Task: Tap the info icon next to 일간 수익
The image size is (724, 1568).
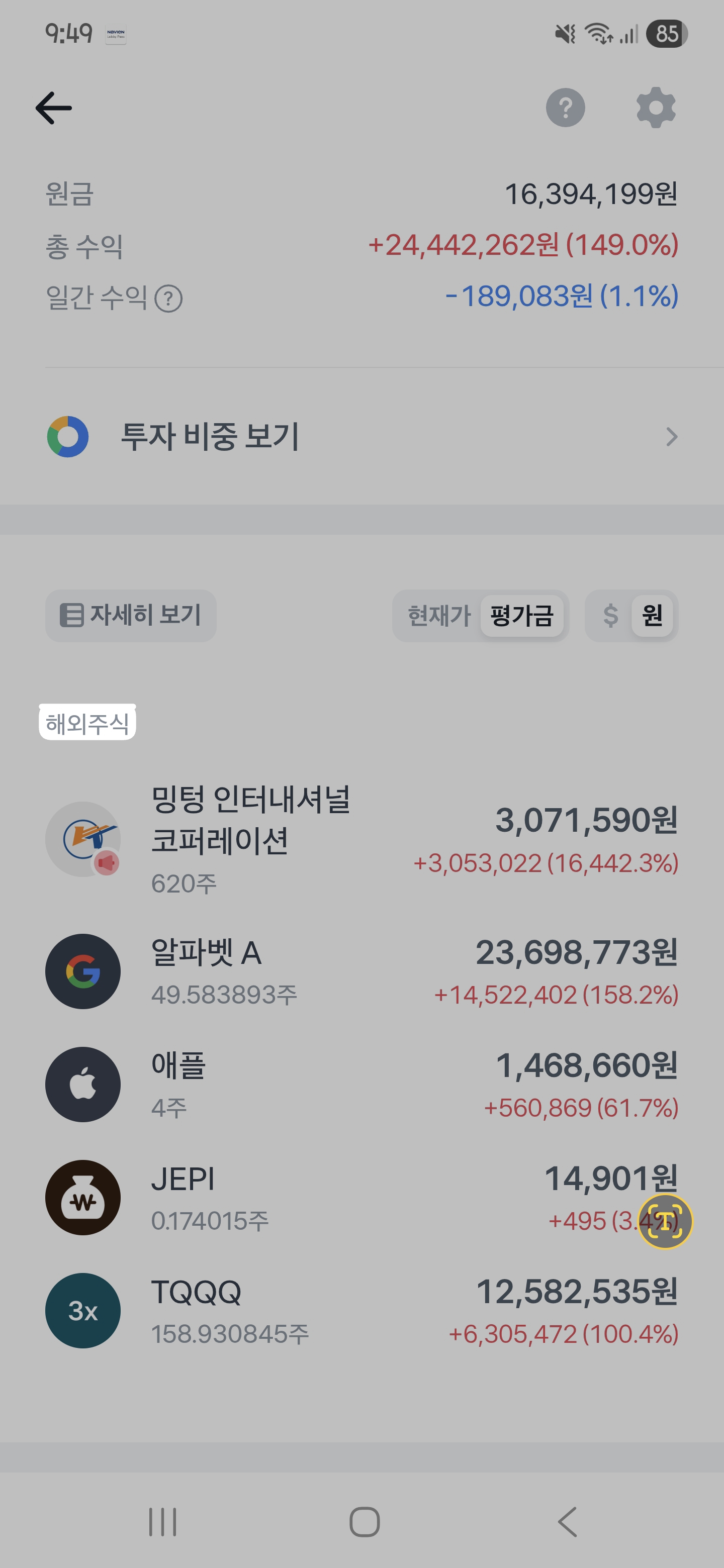Action: [x=168, y=299]
